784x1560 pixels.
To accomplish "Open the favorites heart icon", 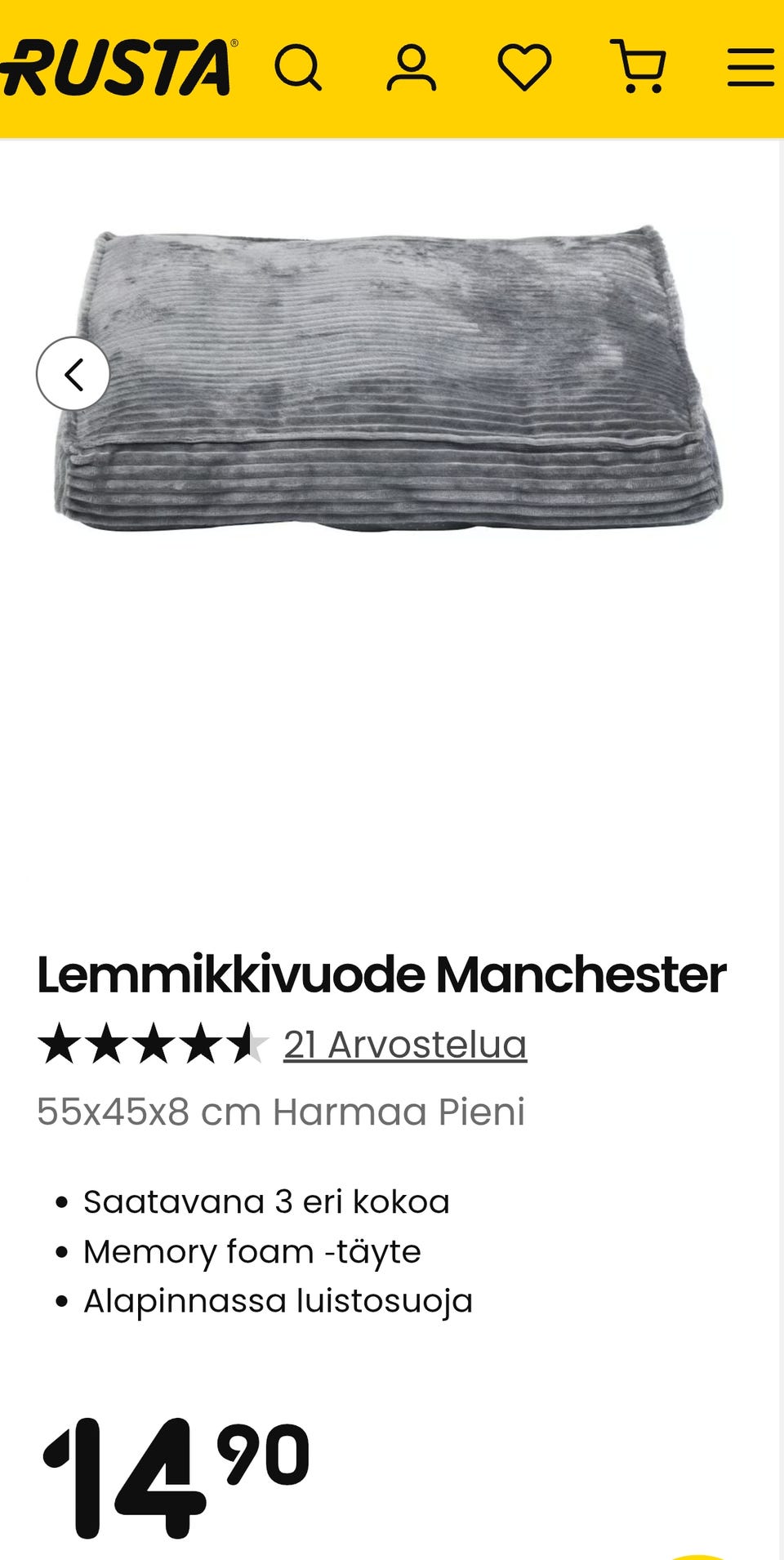I will pyautogui.click(x=524, y=67).
